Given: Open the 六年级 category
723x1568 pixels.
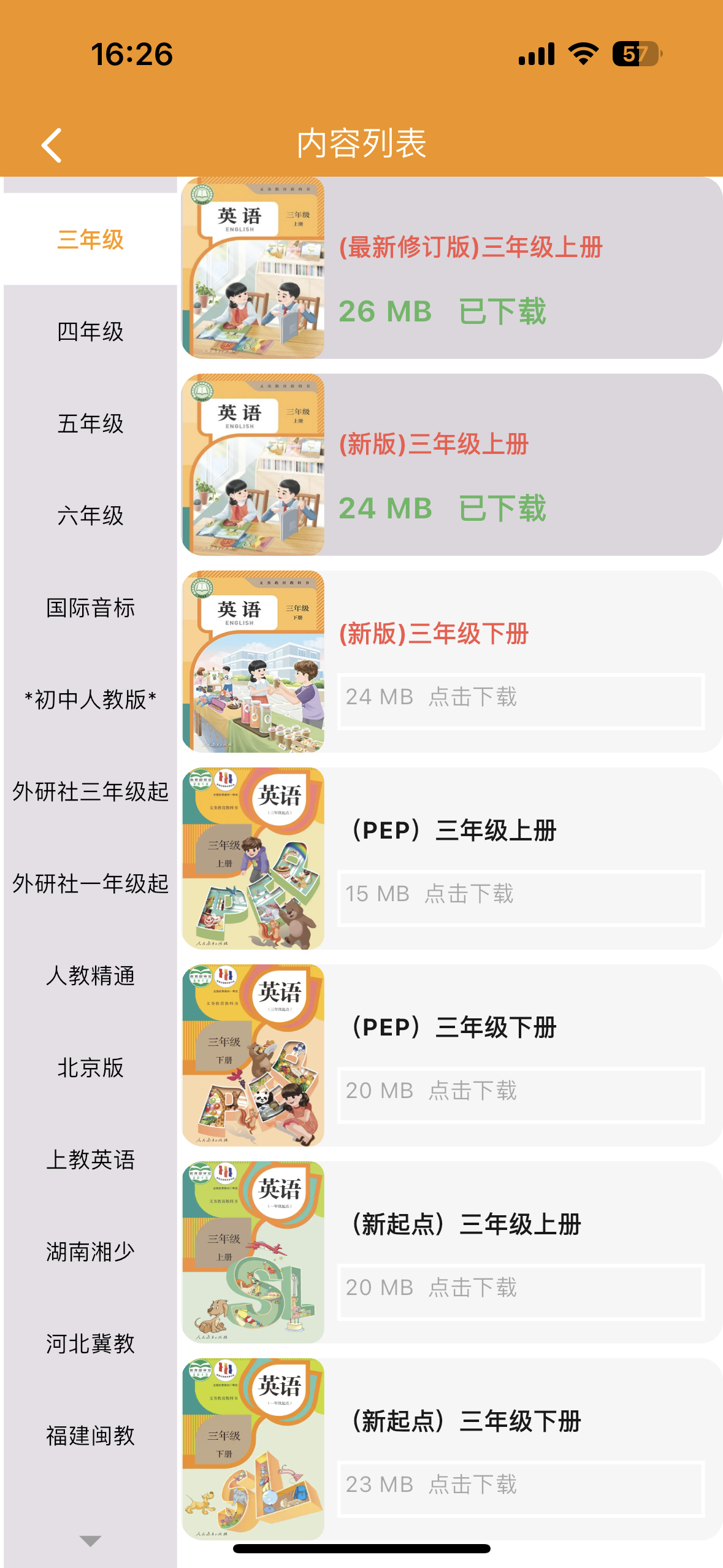Looking at the screenshot, I should point(90,515).
